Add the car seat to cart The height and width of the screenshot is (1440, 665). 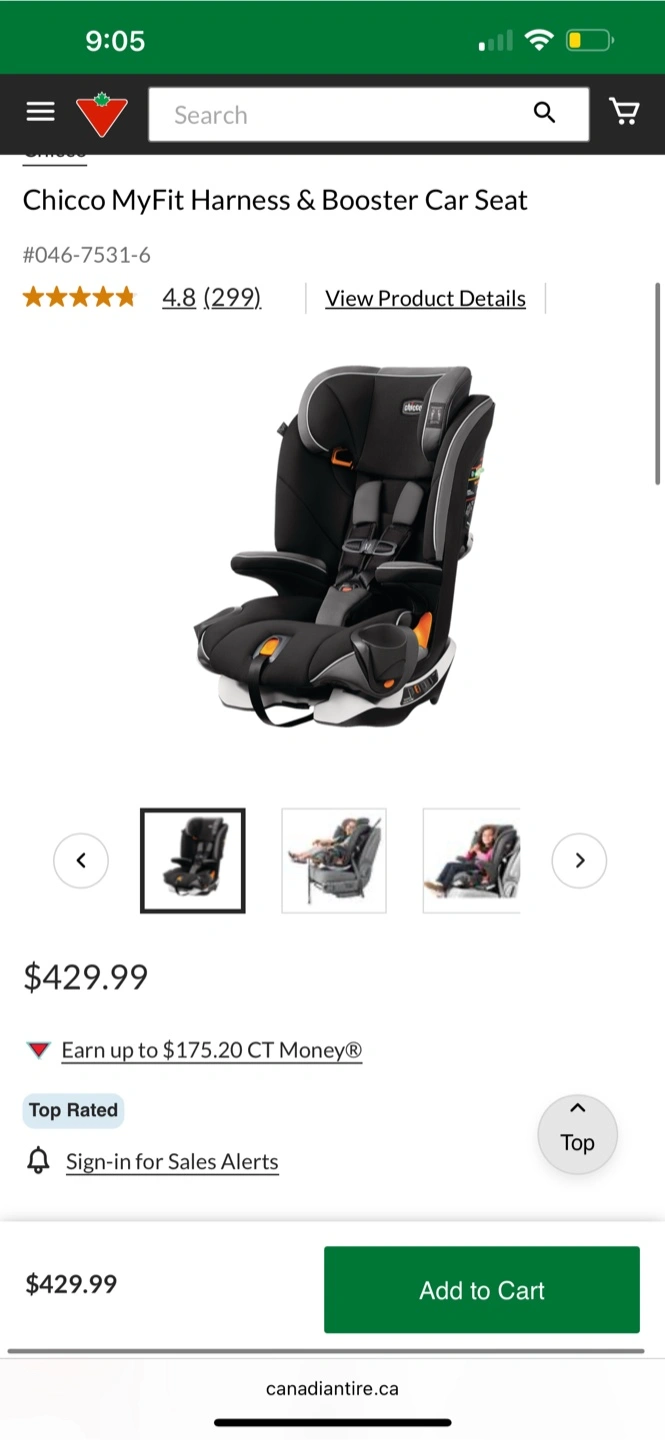pos(482,1290)
